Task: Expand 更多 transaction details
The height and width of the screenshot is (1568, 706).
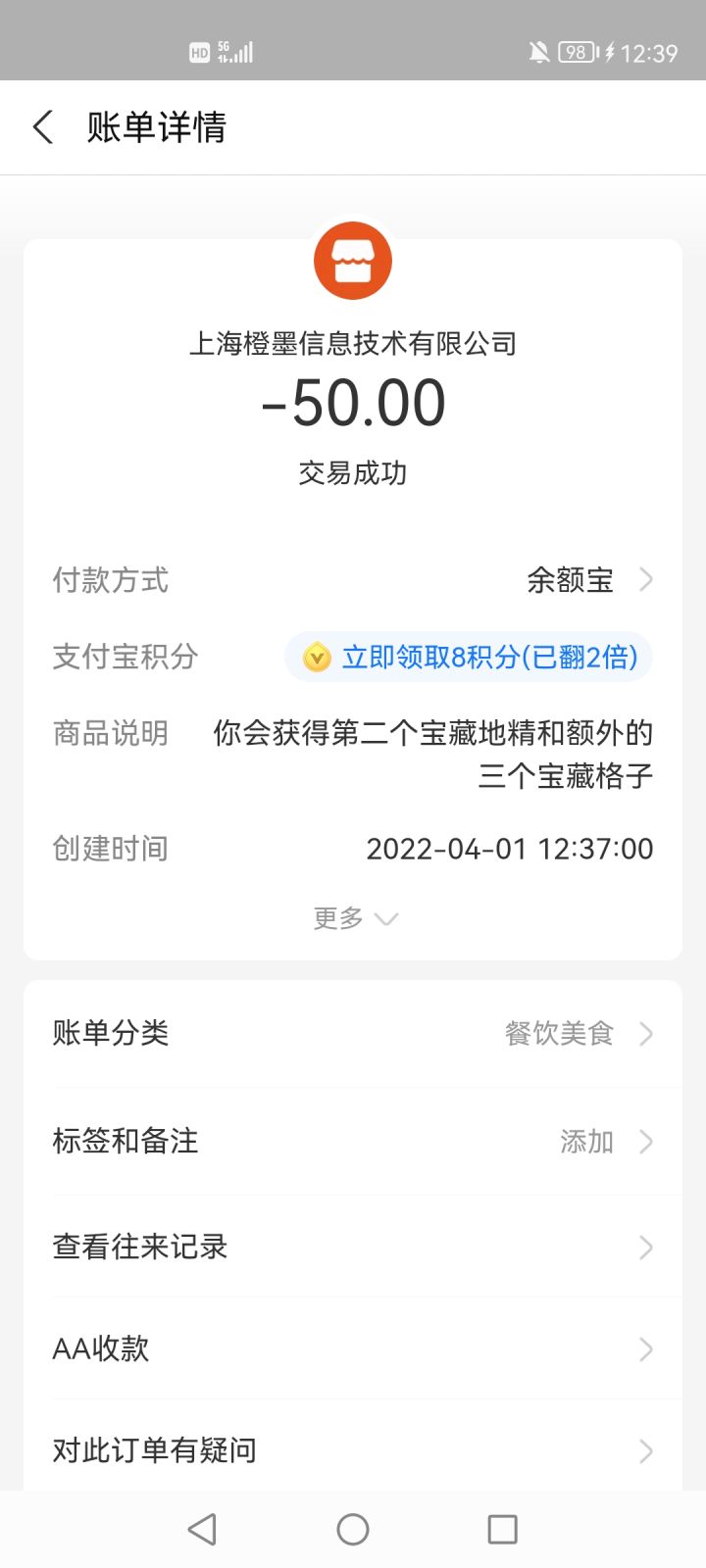Action: coord(353,918)
